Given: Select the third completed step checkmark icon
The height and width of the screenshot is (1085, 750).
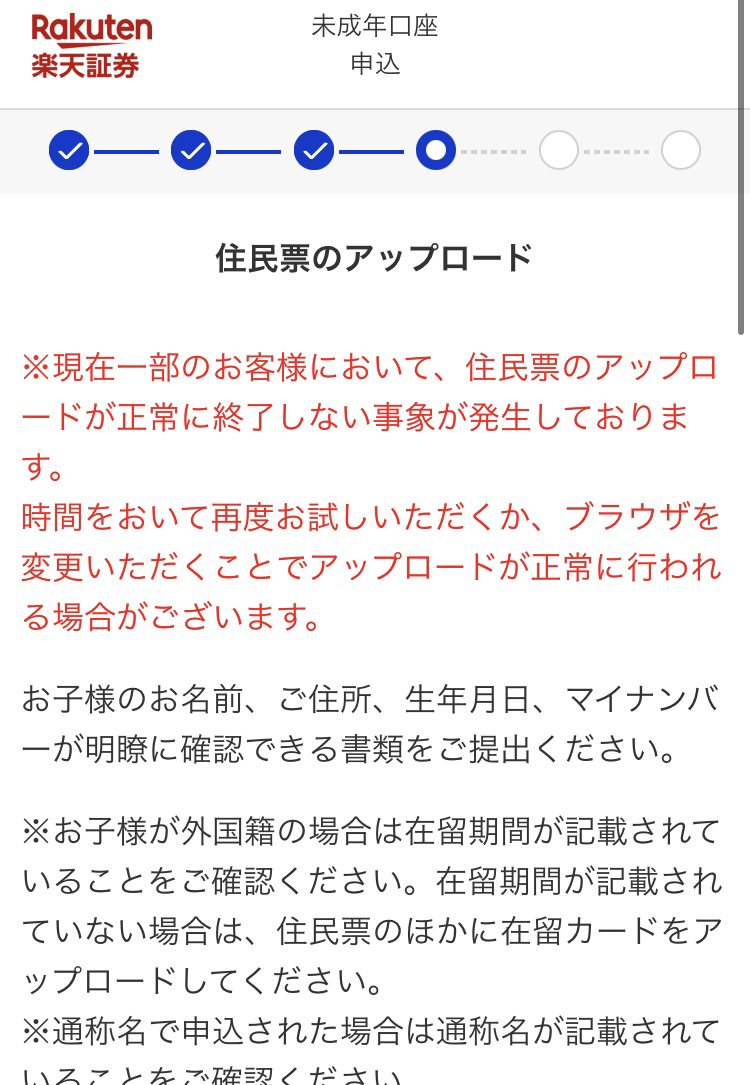Looking at the screenshot, I should coord(314,151).
